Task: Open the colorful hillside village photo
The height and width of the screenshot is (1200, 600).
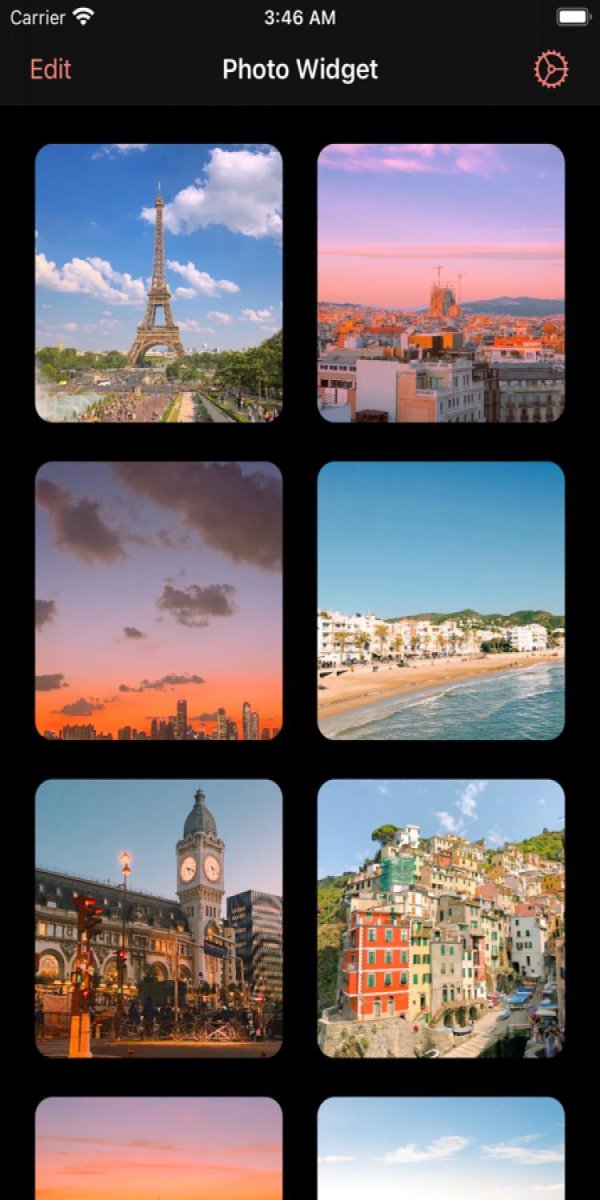Action: click(441, 918)
